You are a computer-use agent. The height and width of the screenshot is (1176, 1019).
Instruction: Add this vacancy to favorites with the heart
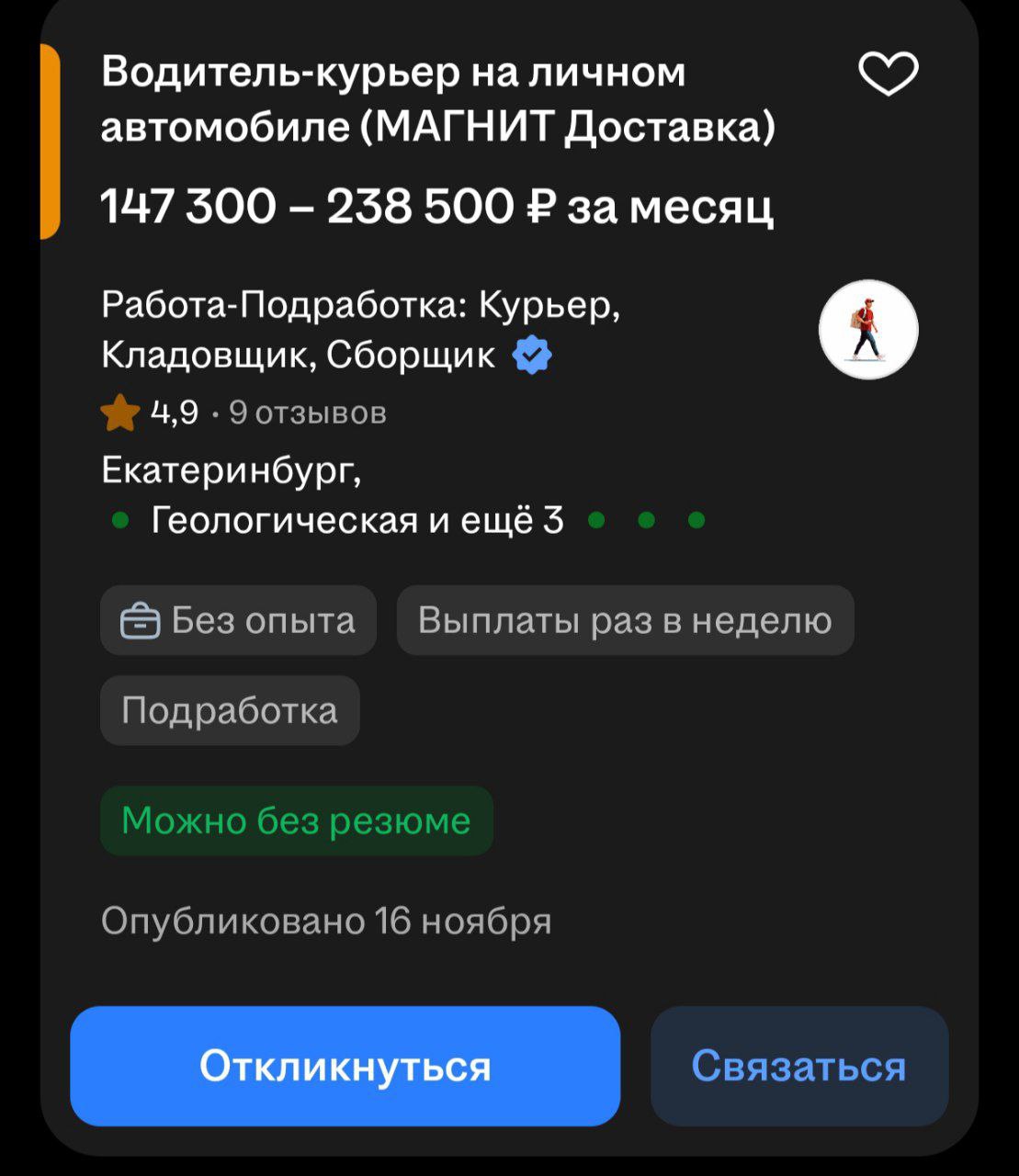(888, 74)
